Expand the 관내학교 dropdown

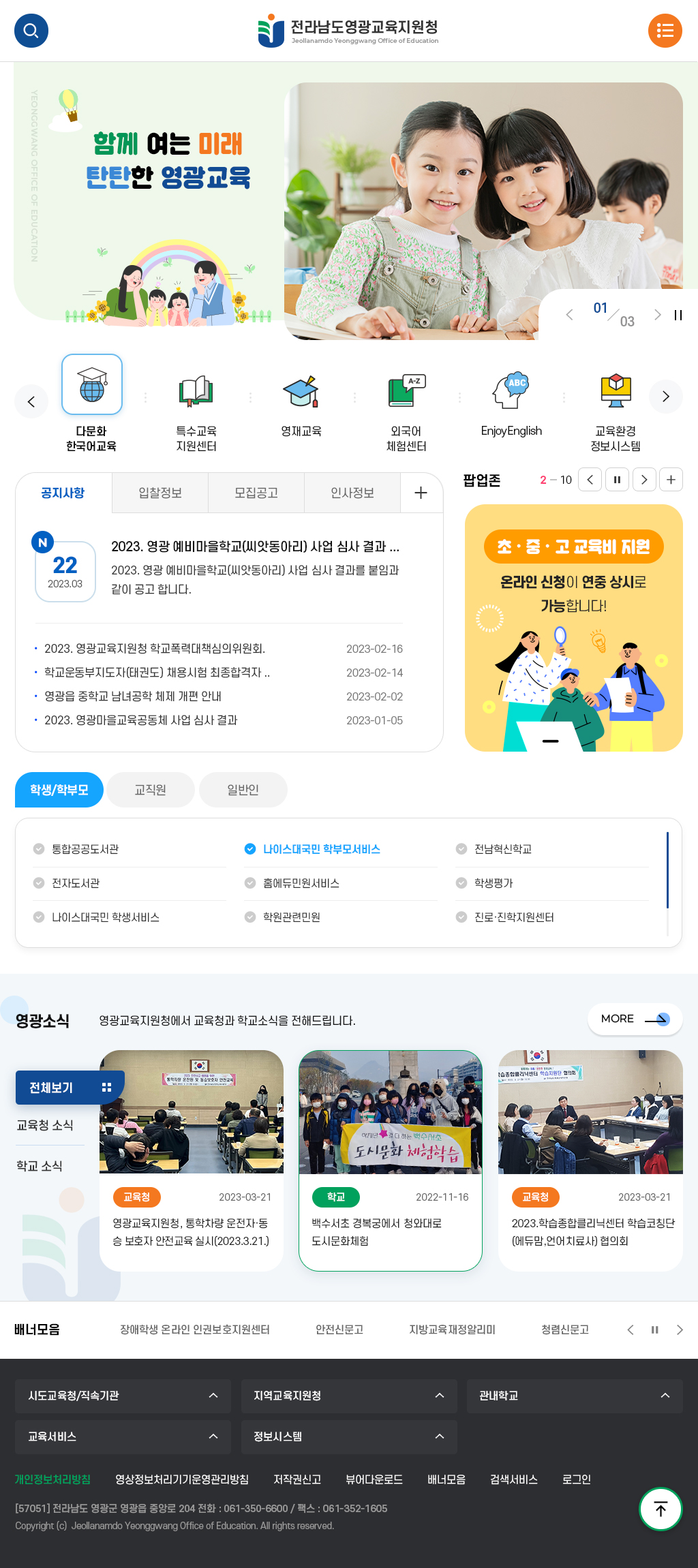pyautogui.click(x=574, y=1396)
